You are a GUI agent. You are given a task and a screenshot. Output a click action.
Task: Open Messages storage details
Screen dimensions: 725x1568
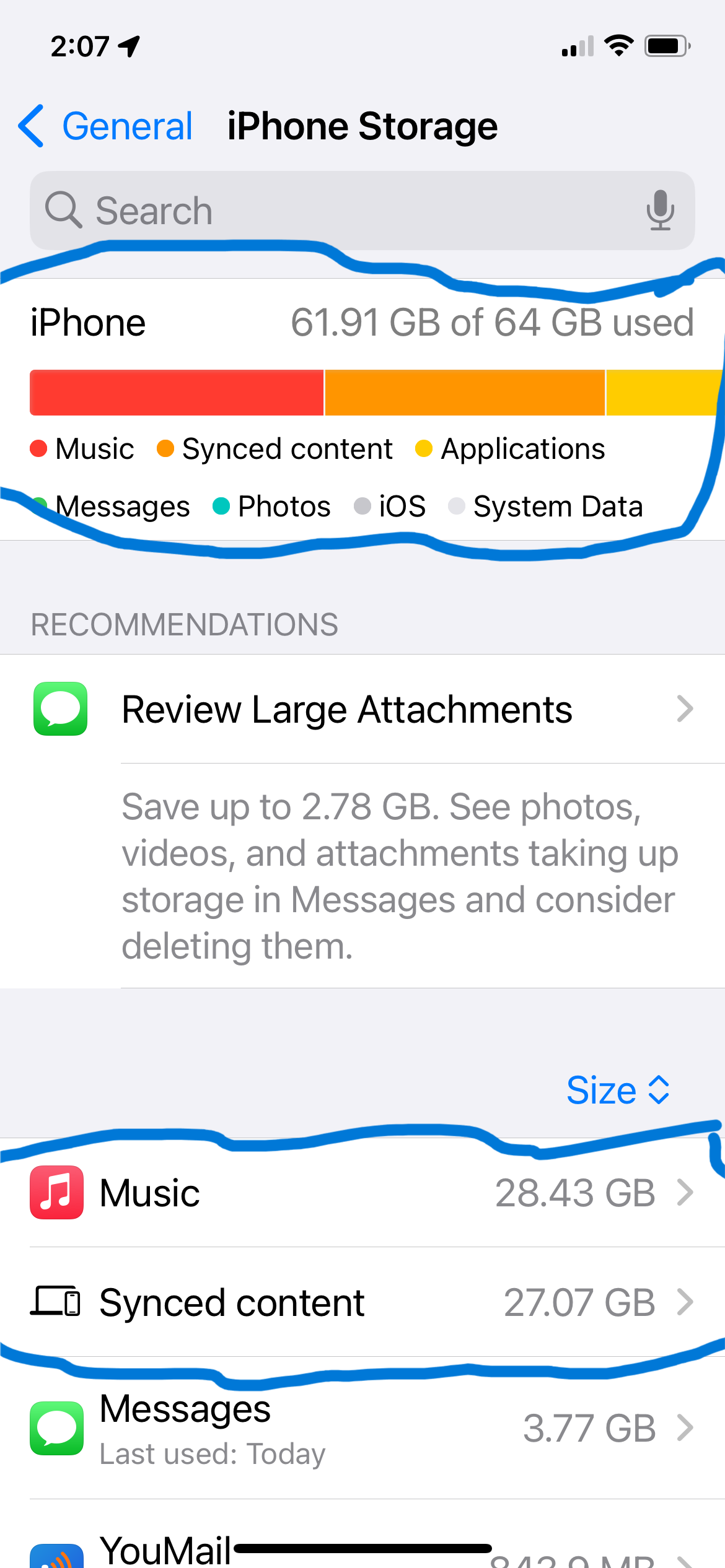pyautogui.click(x=362, y=1428)
